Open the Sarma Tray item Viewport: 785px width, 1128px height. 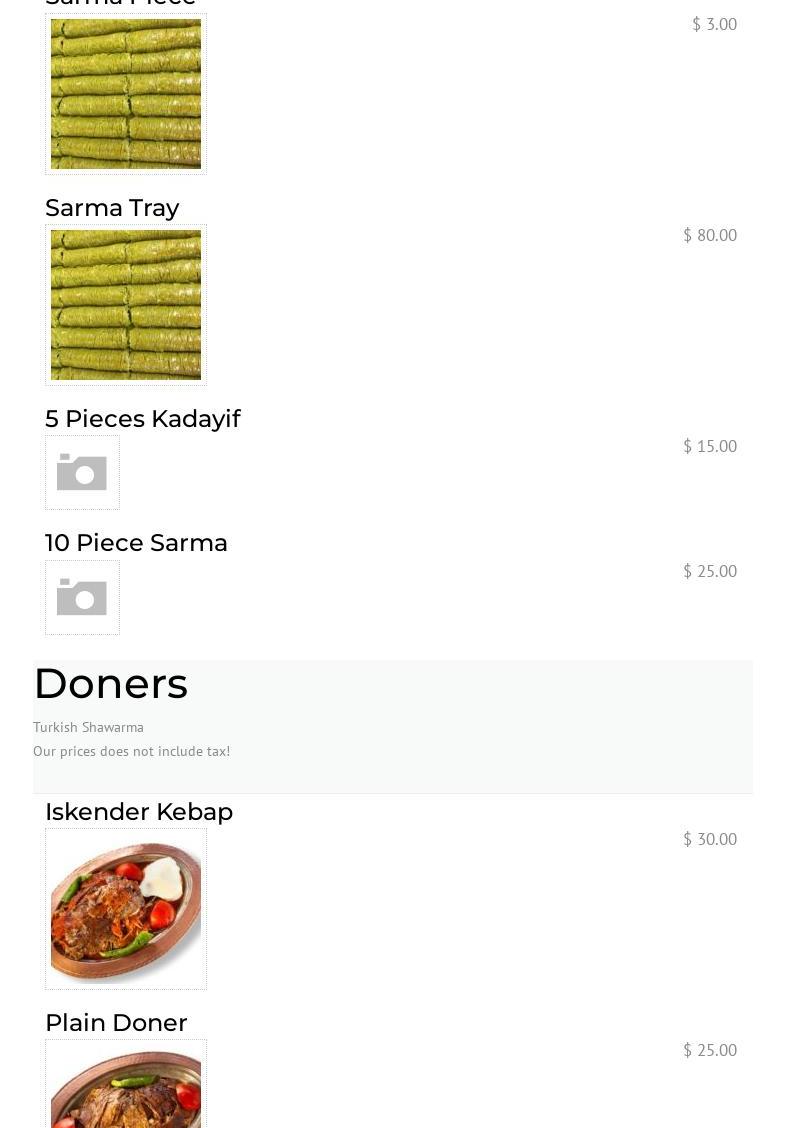click(x=112, y=208)
